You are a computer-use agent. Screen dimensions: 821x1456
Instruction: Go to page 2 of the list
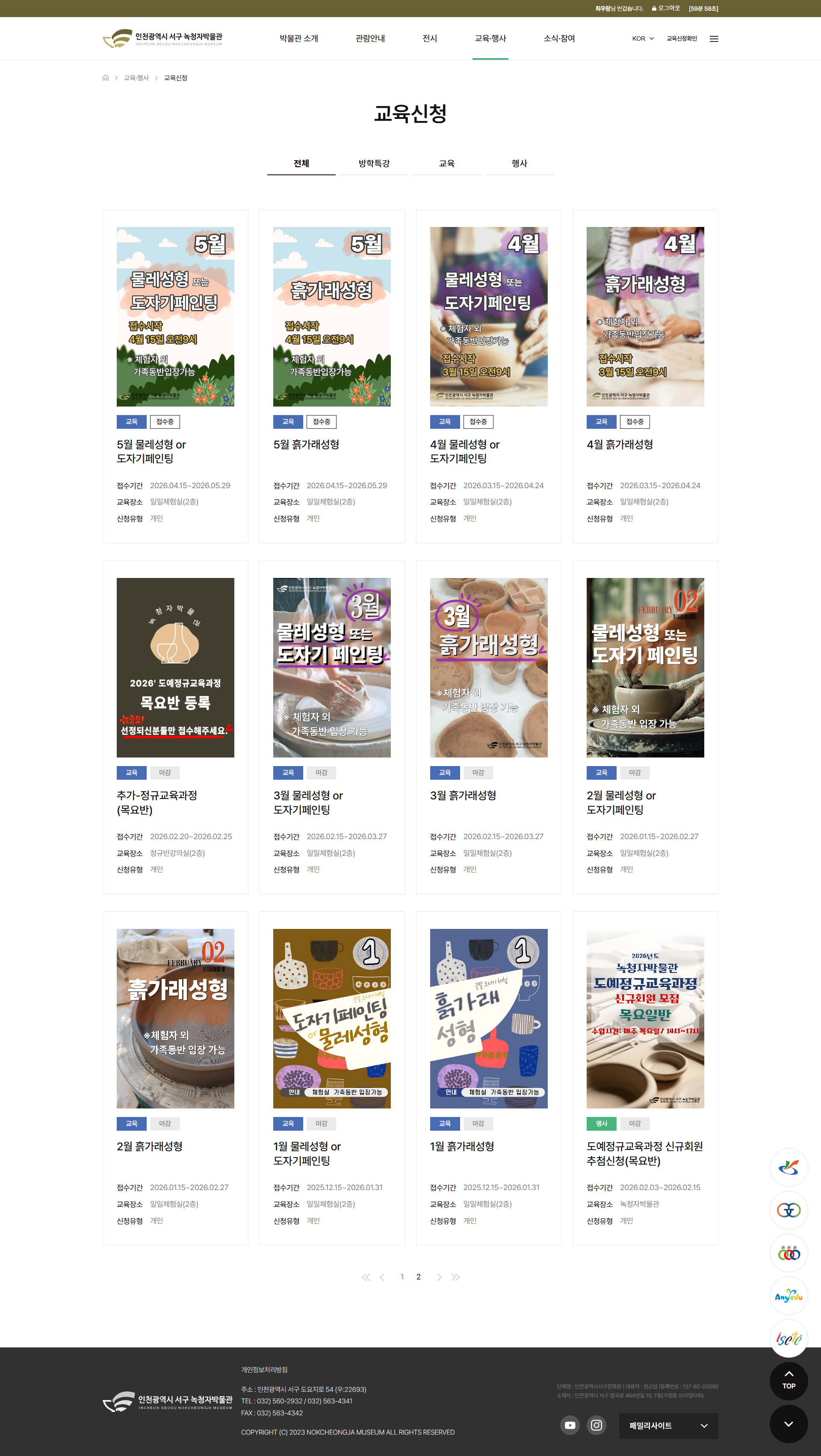419,1277
